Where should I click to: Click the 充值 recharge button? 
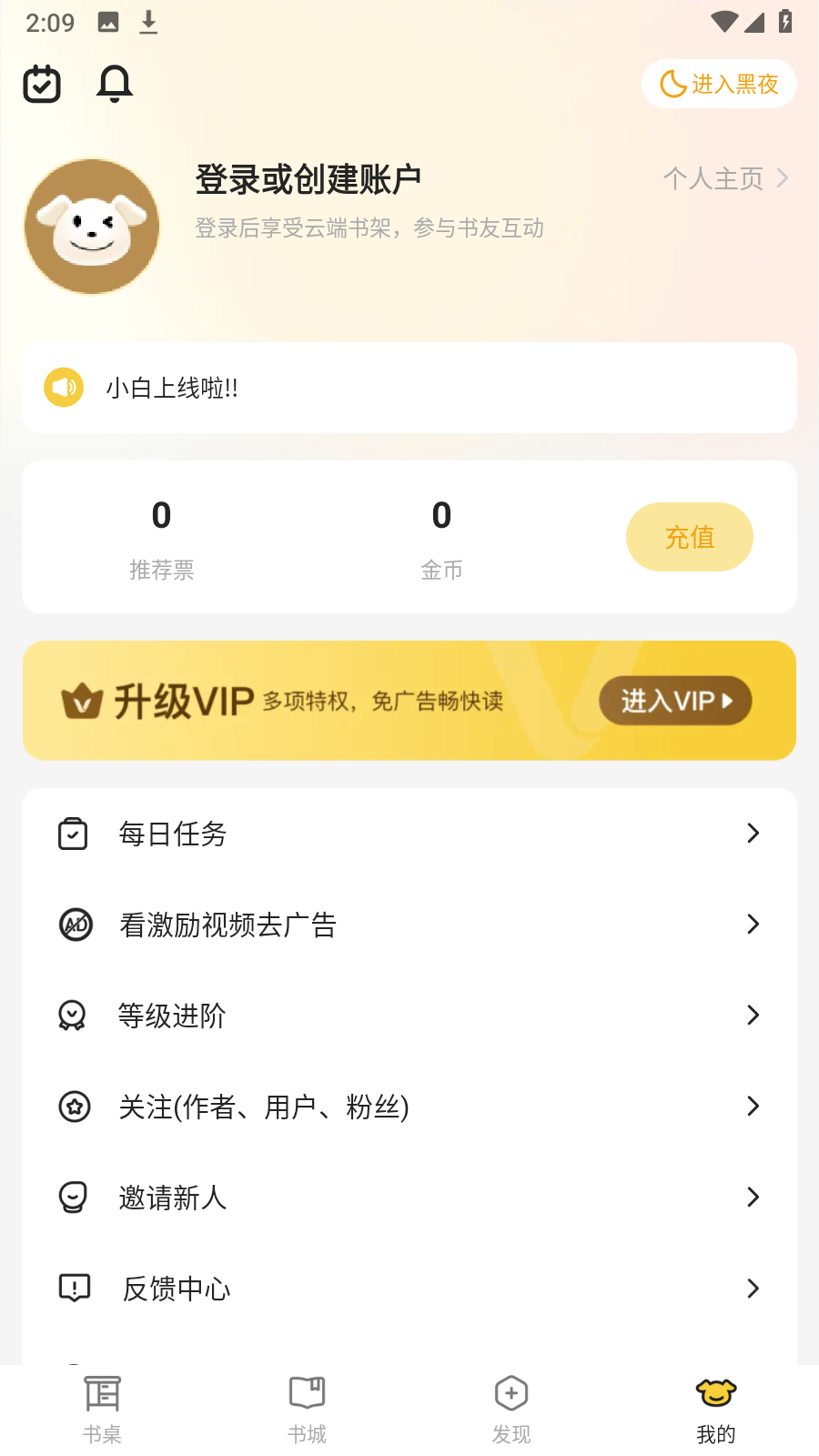(689, 537)
